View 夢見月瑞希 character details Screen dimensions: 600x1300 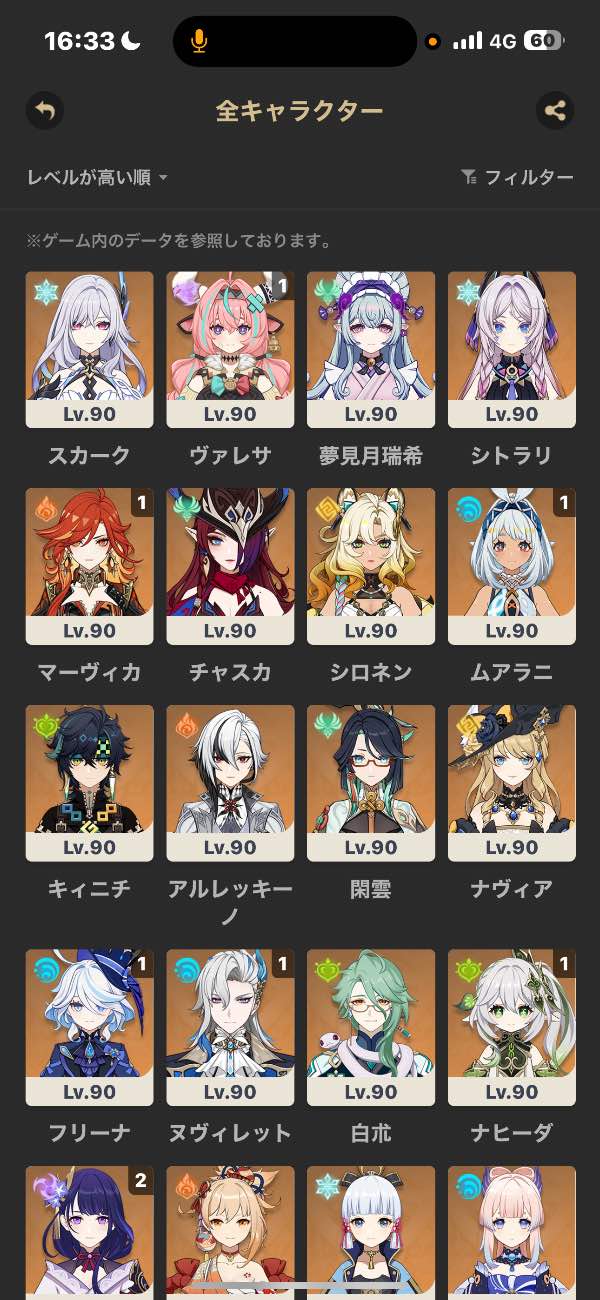(371, 350)
